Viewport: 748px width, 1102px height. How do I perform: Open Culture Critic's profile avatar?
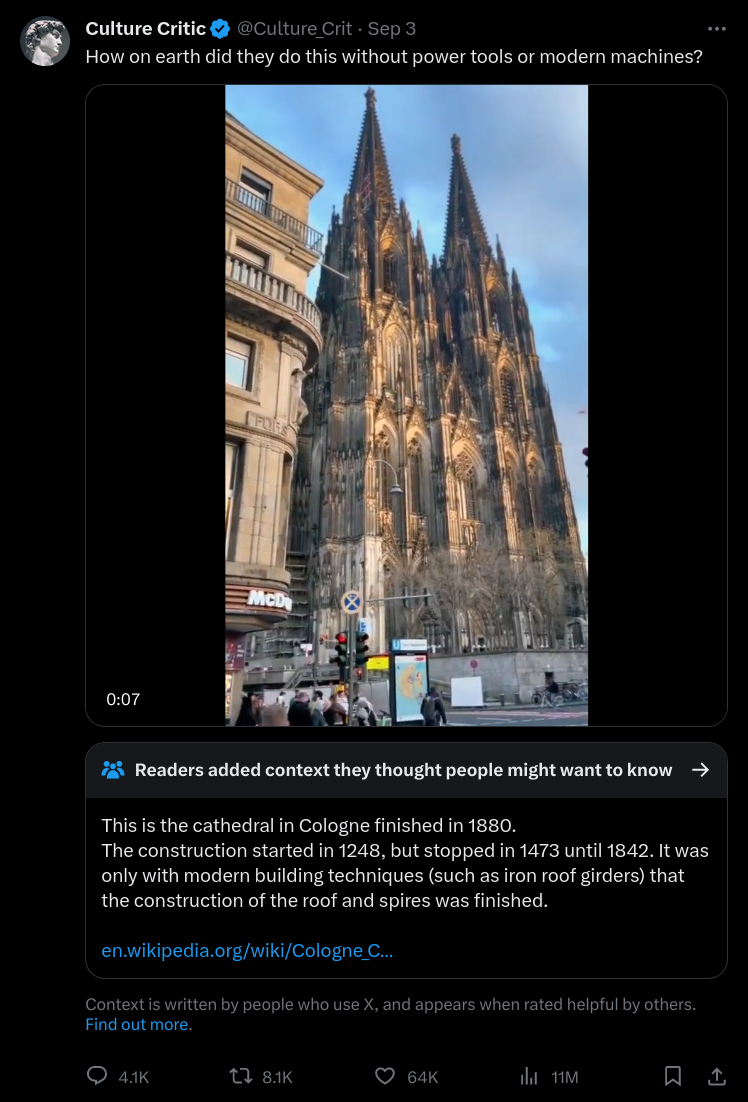(45, 42)
